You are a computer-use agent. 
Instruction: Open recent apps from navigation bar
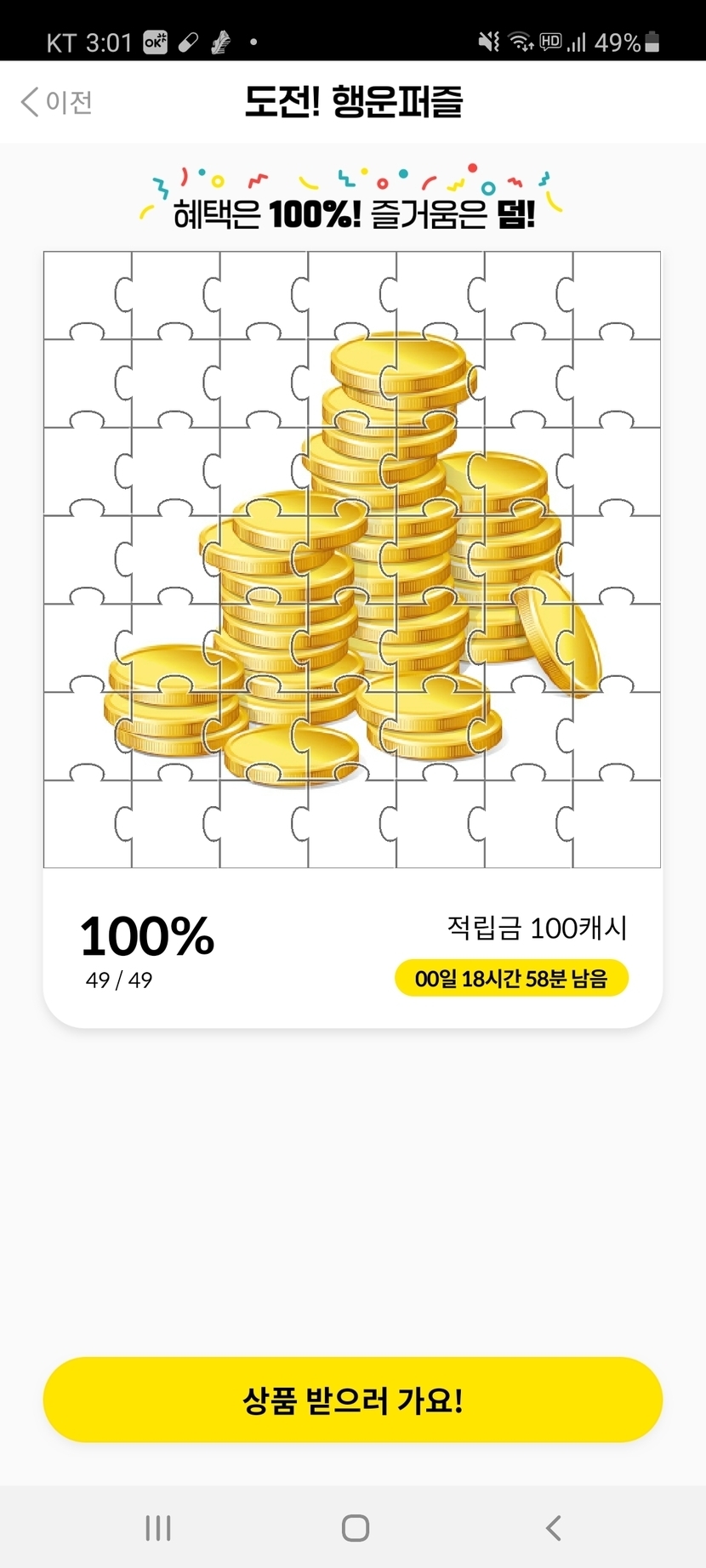[x=158, y=1528]
